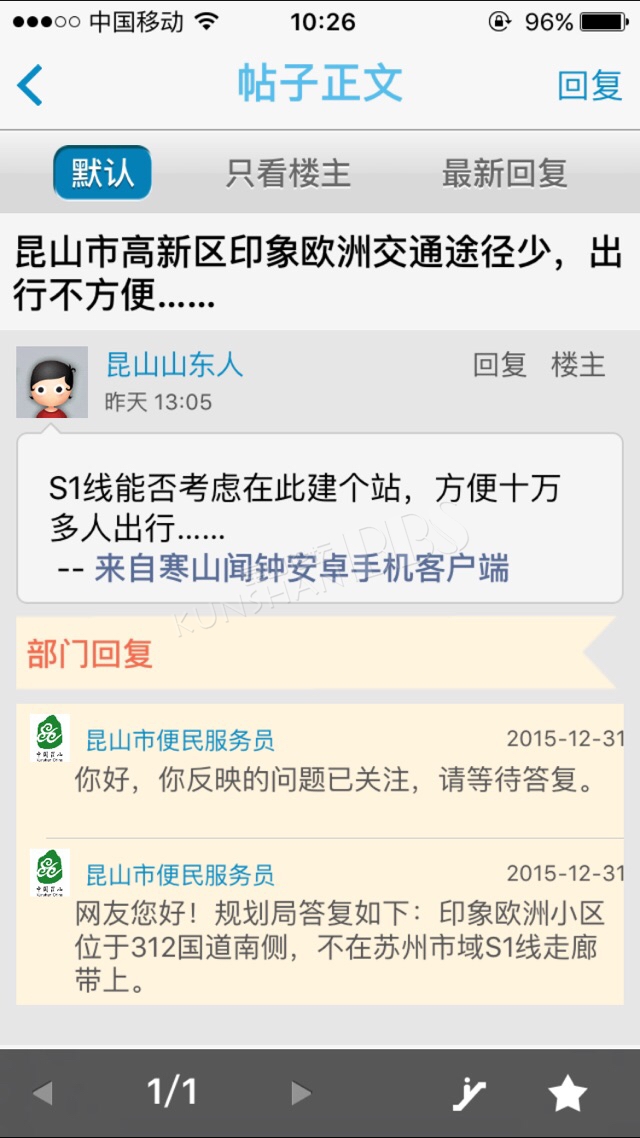Screen dimensions: 640x1138
Task: Open avatar of 昆山山东人
Action: (52, 382)
